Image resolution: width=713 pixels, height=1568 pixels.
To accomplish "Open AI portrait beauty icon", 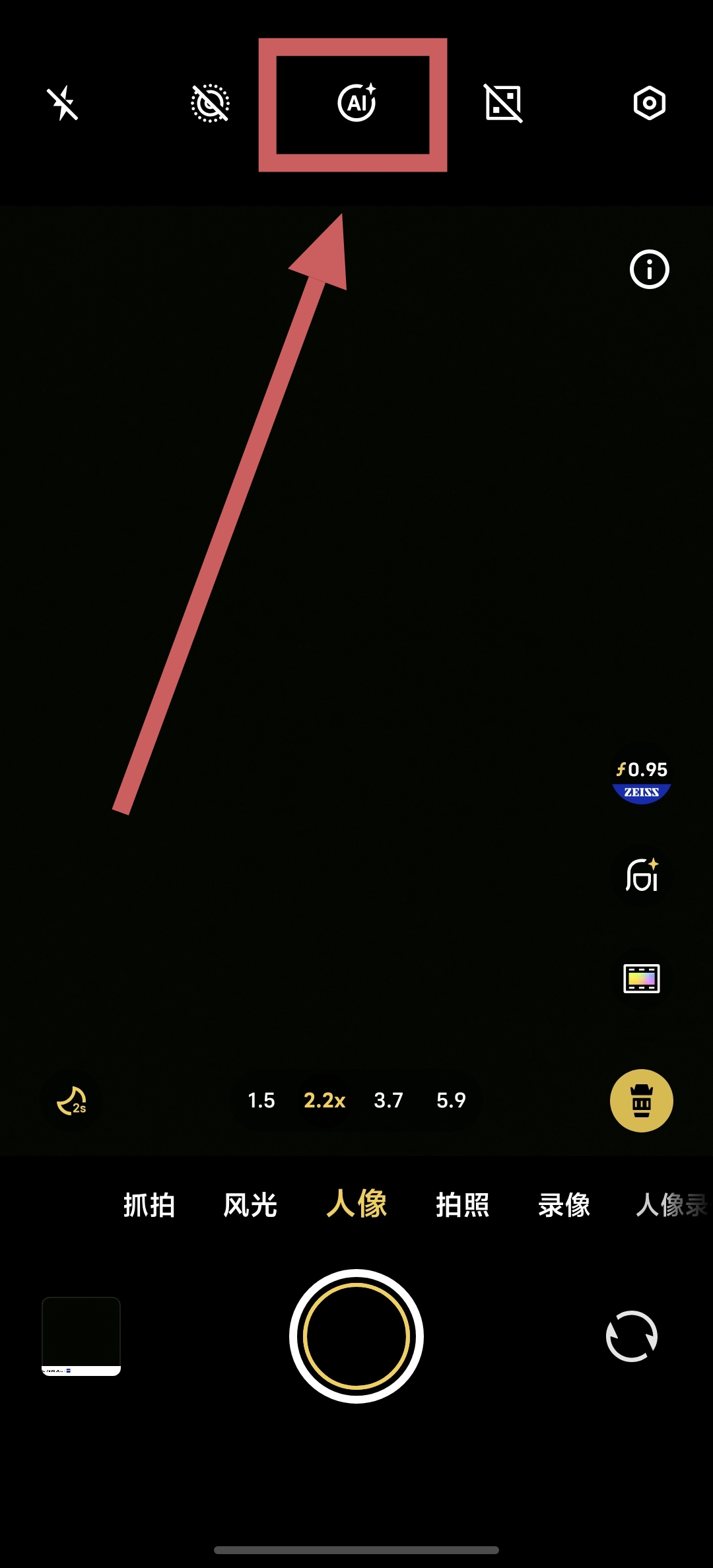I will point(642,875).
